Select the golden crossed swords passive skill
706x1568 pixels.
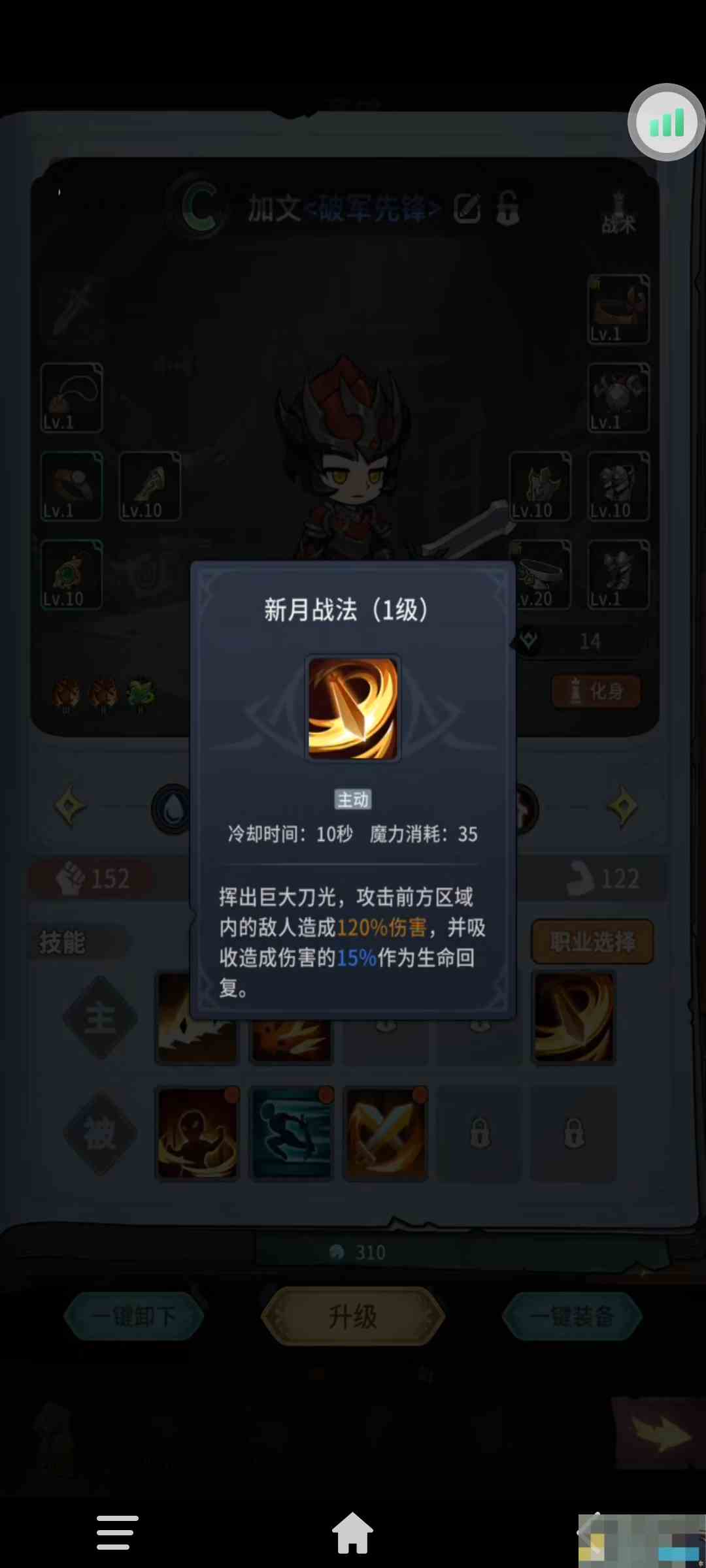386,1134
